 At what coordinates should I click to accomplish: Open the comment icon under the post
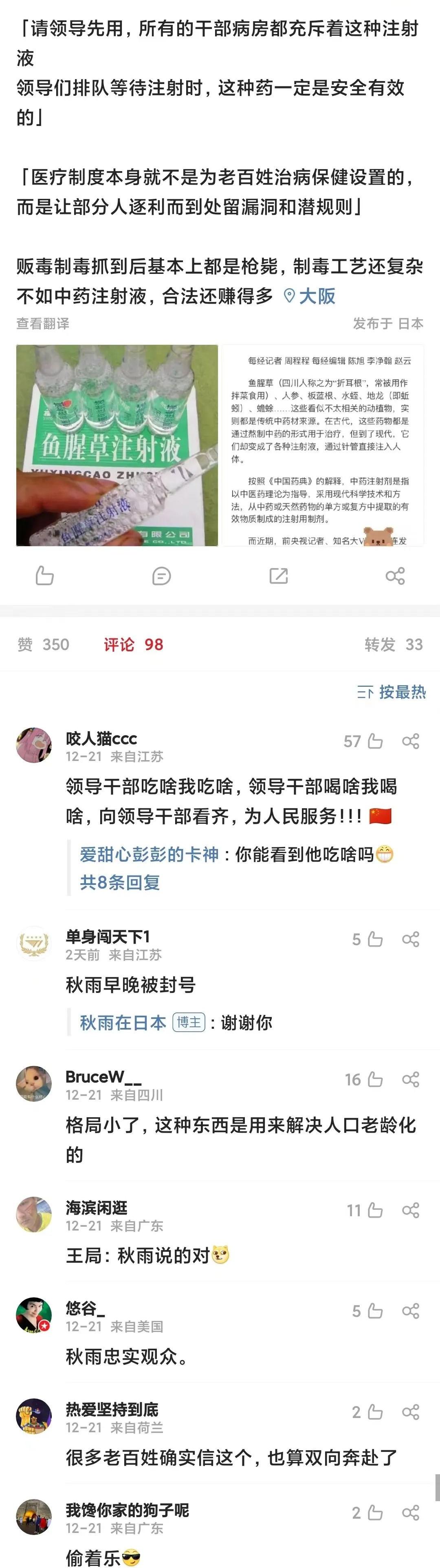click(x=161, y=575)
